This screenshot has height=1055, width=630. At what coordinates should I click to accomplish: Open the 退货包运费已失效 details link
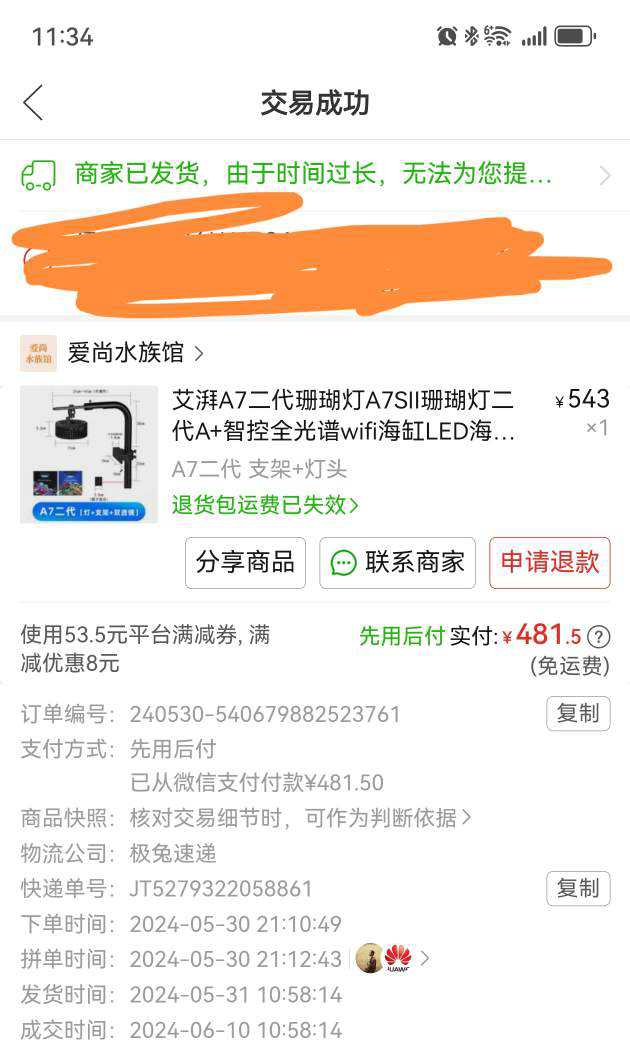pyautogui.click(x=265, y=505)
